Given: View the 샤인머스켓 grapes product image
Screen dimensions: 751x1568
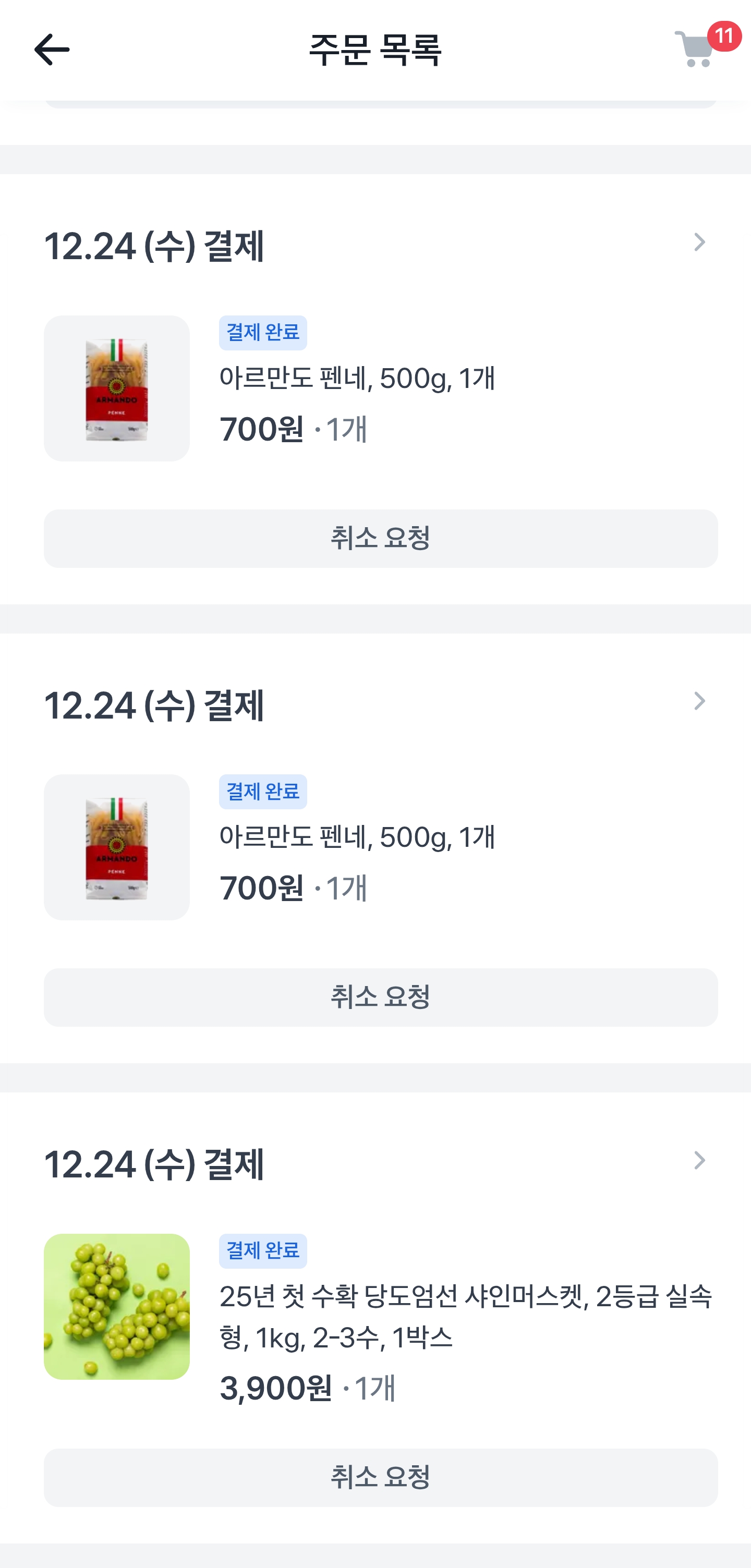Looking at the screenshot, I should [117, 1306].
